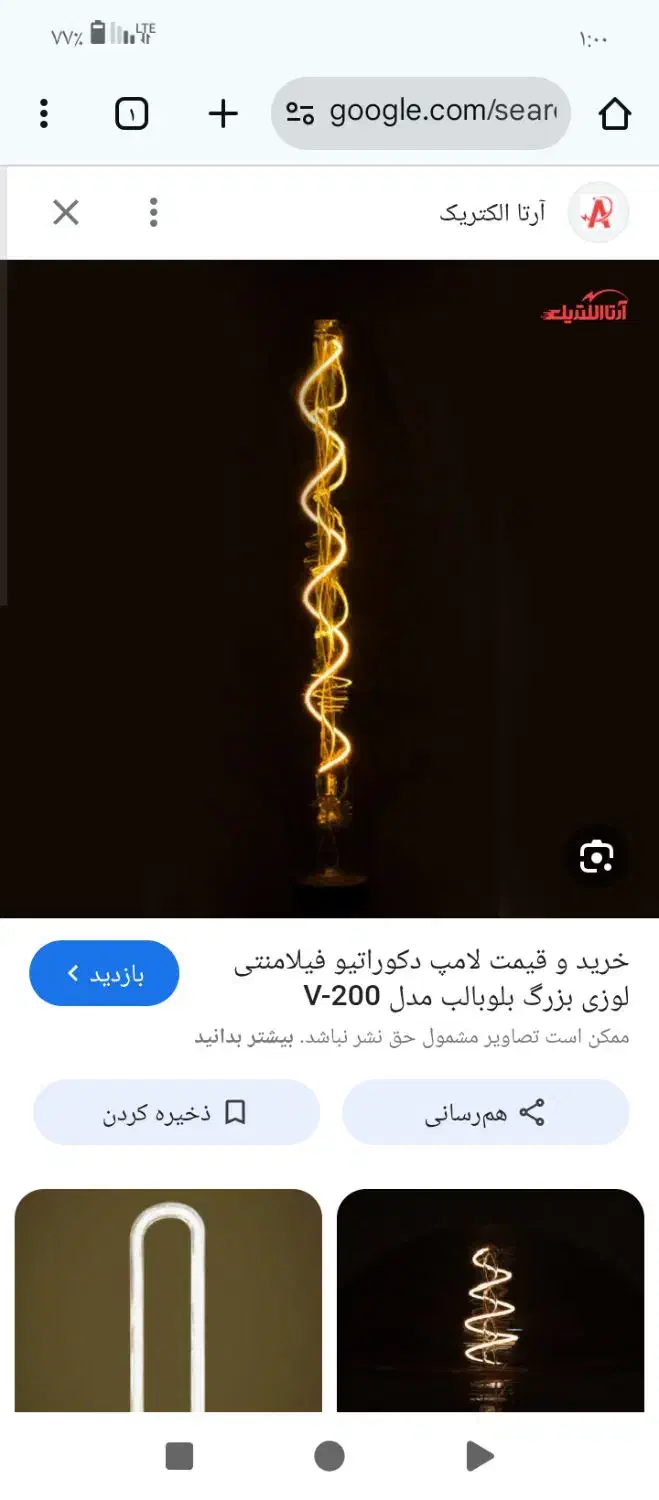659x1500 pixels.
Task: Tap the system home button
Action: pyautogui.click(x=329, y=1456)
